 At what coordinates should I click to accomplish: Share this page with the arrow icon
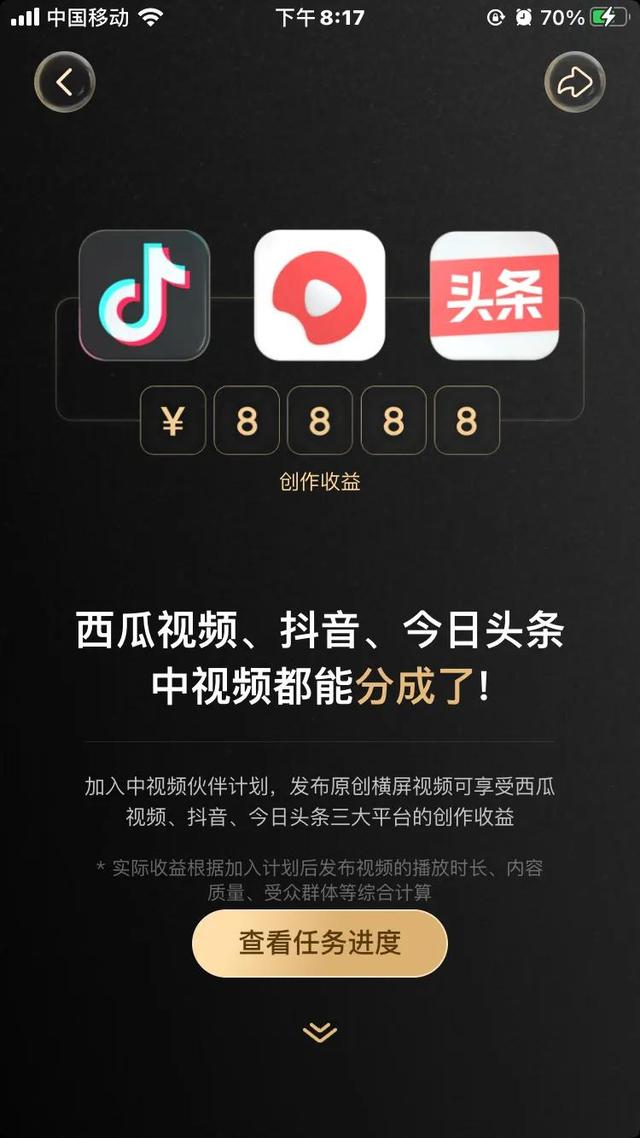[574, 82]
